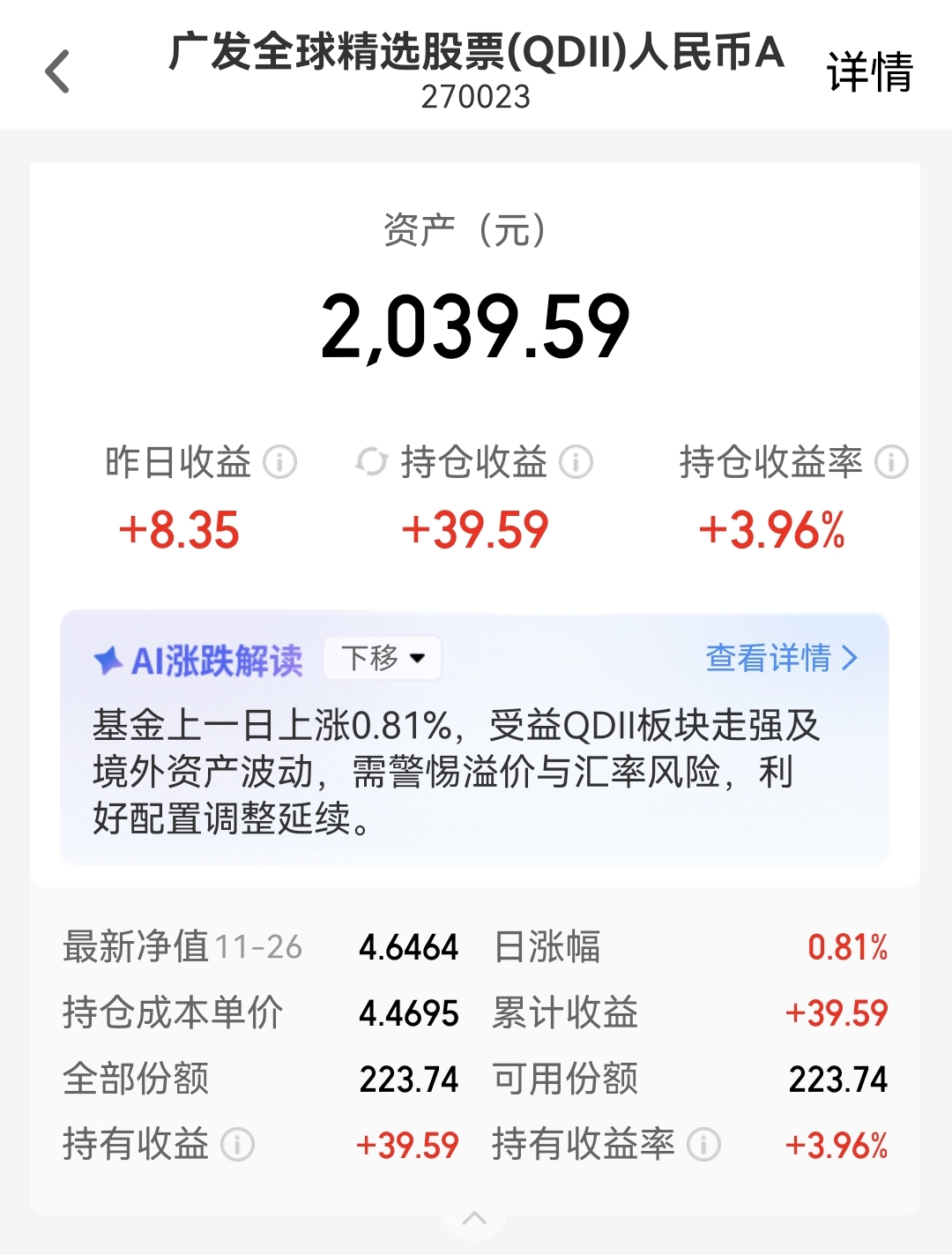Click the fund code 270023

[476, 98]
